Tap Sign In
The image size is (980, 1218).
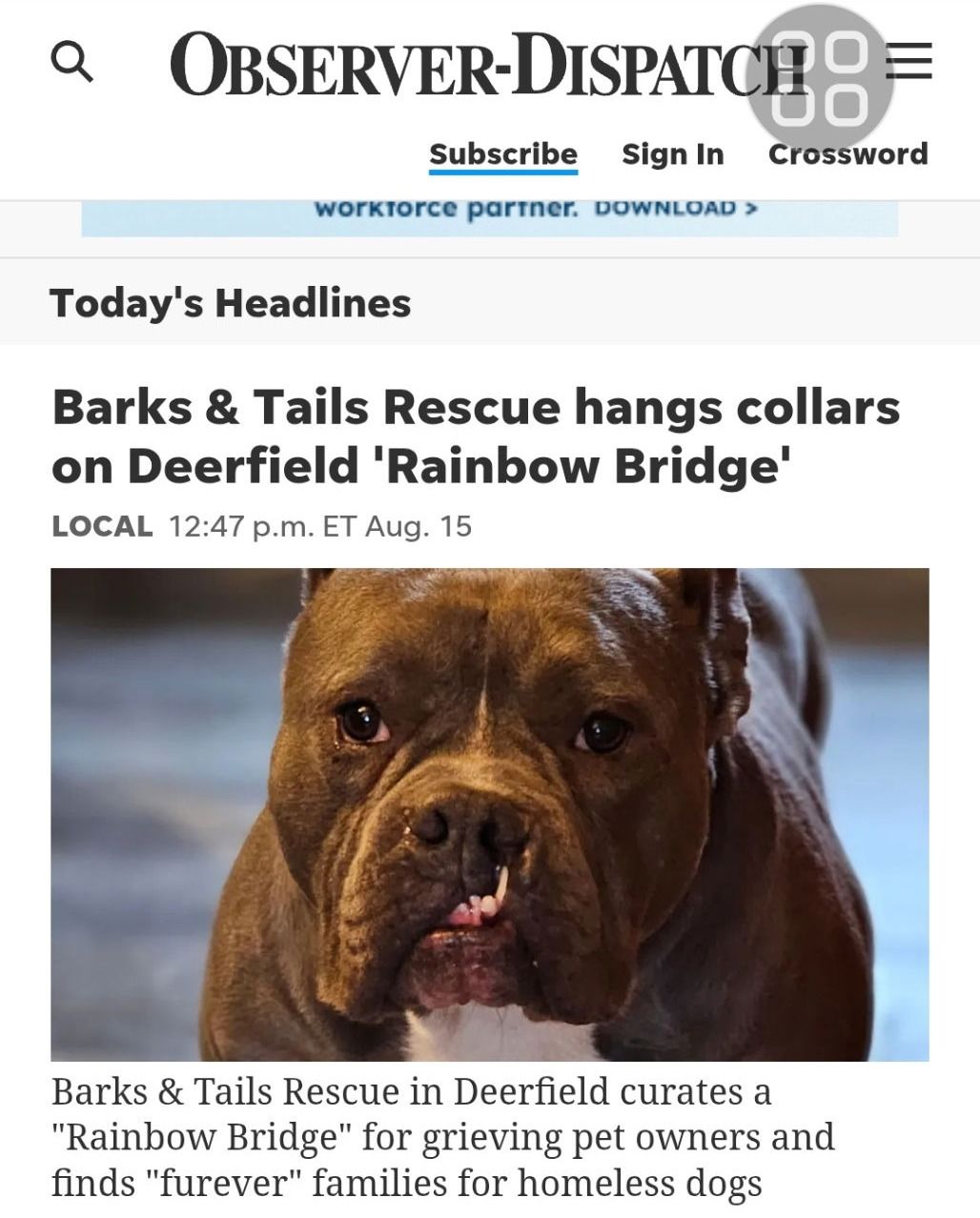pyautogui.click(x=672, y=154)
